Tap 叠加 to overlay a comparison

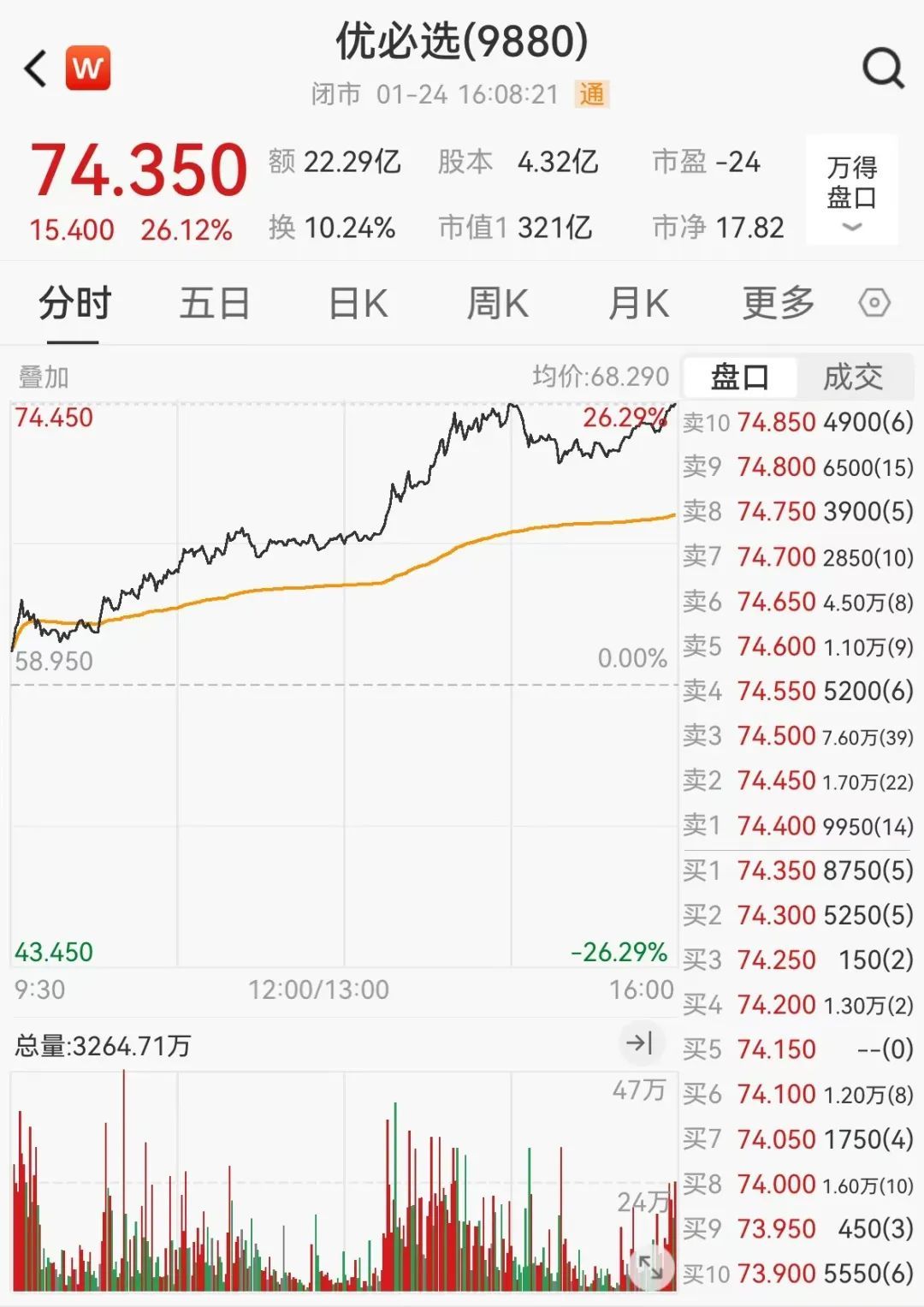pyautogui.click(x=44, y=377)
